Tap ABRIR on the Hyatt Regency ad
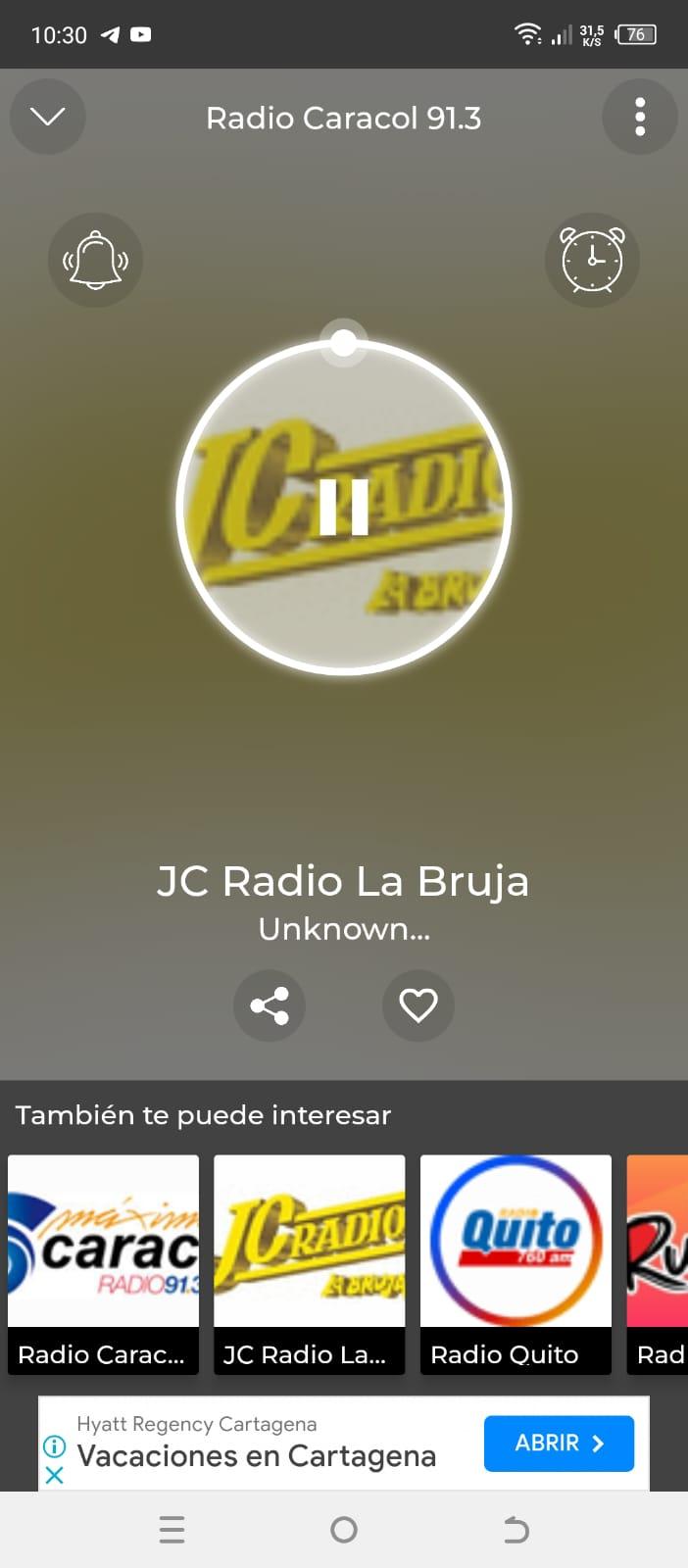 coord(559,1444)
